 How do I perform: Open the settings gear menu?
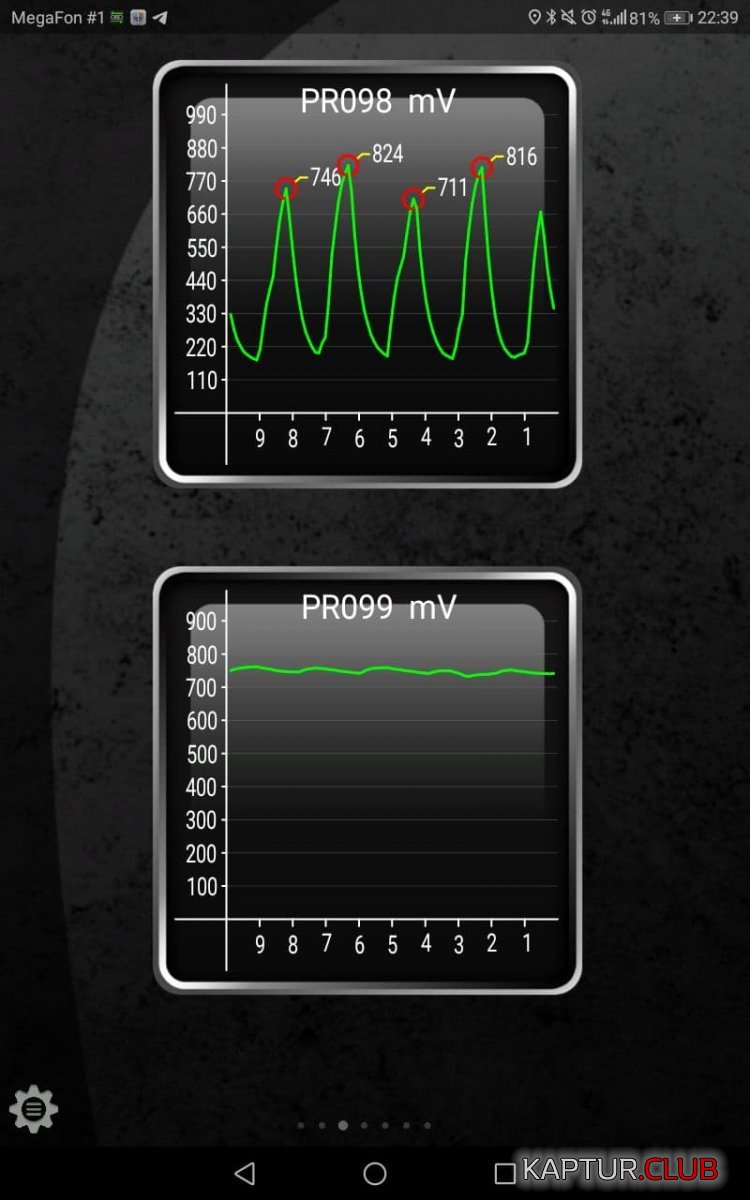[34, 1108]
